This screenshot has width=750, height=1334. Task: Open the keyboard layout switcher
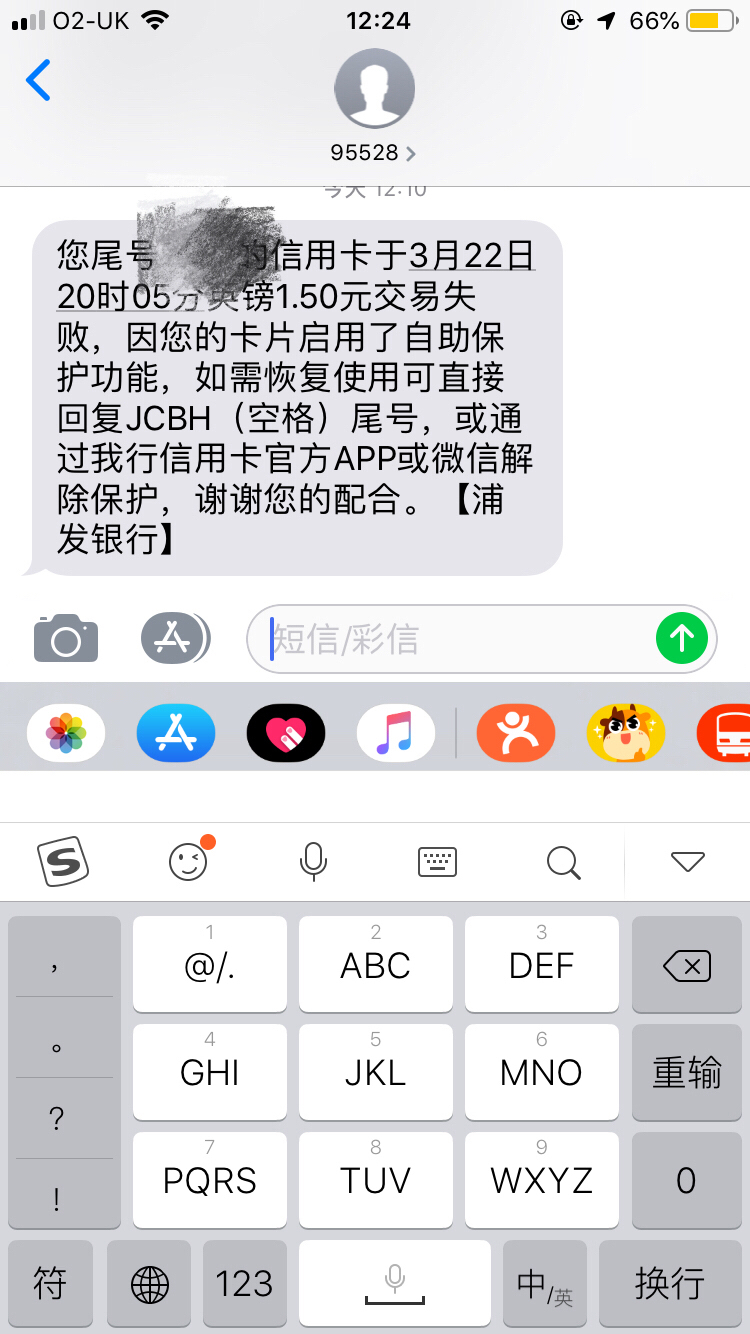pos(437,861)
